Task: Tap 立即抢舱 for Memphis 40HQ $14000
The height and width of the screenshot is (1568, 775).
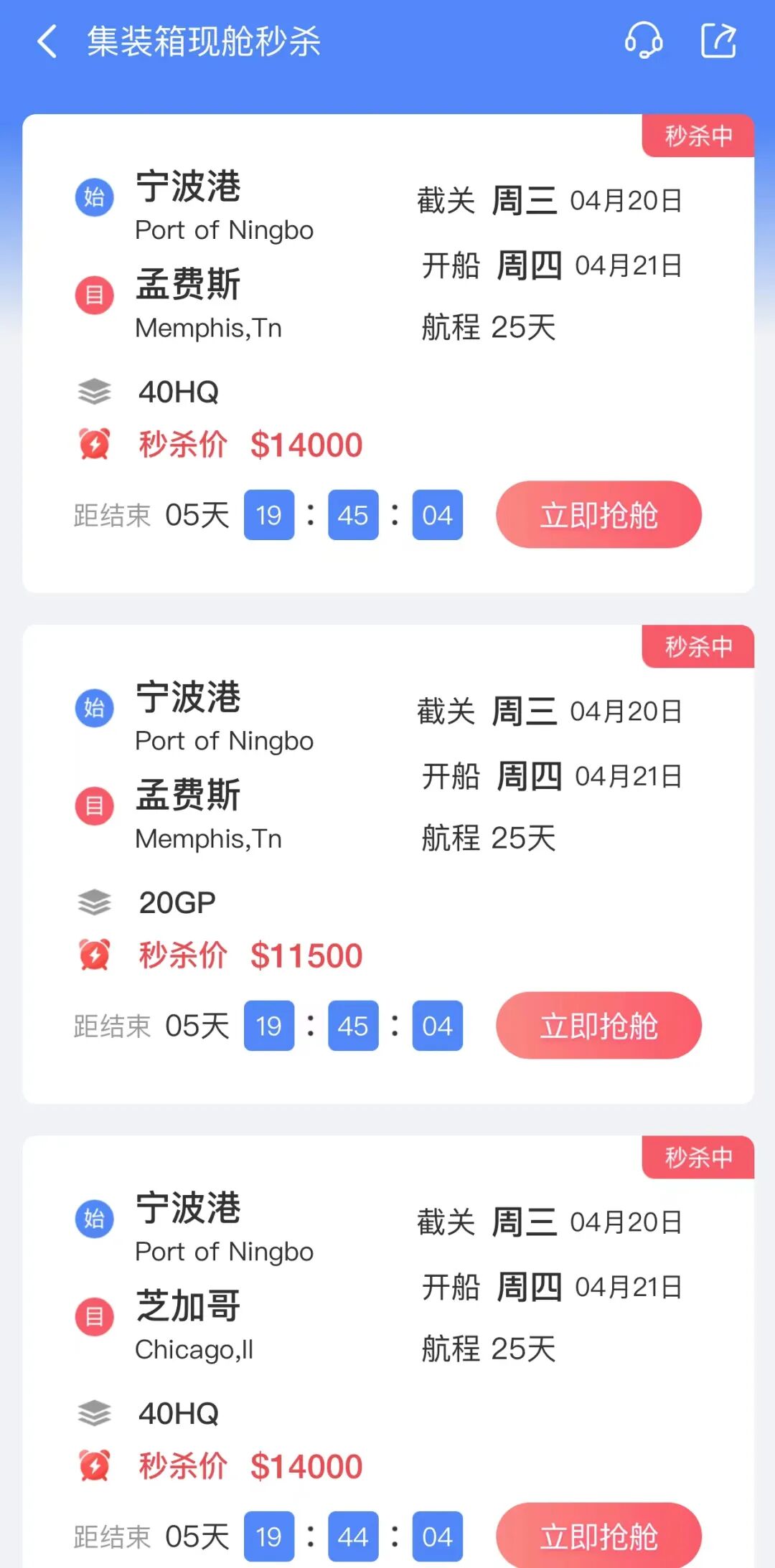Action: 598,515
